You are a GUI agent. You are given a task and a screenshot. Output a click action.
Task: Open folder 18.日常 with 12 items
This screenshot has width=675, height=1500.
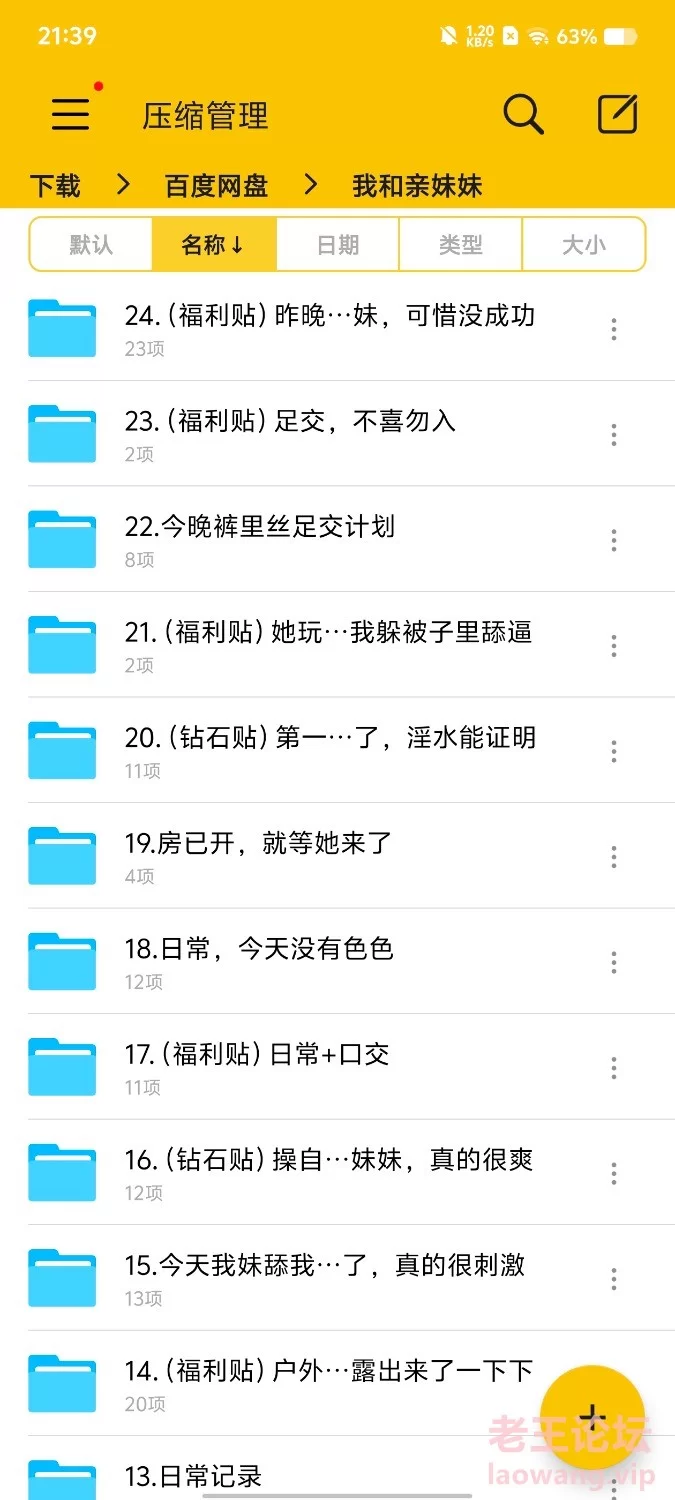pyautogui.click(x=337, y=962)
